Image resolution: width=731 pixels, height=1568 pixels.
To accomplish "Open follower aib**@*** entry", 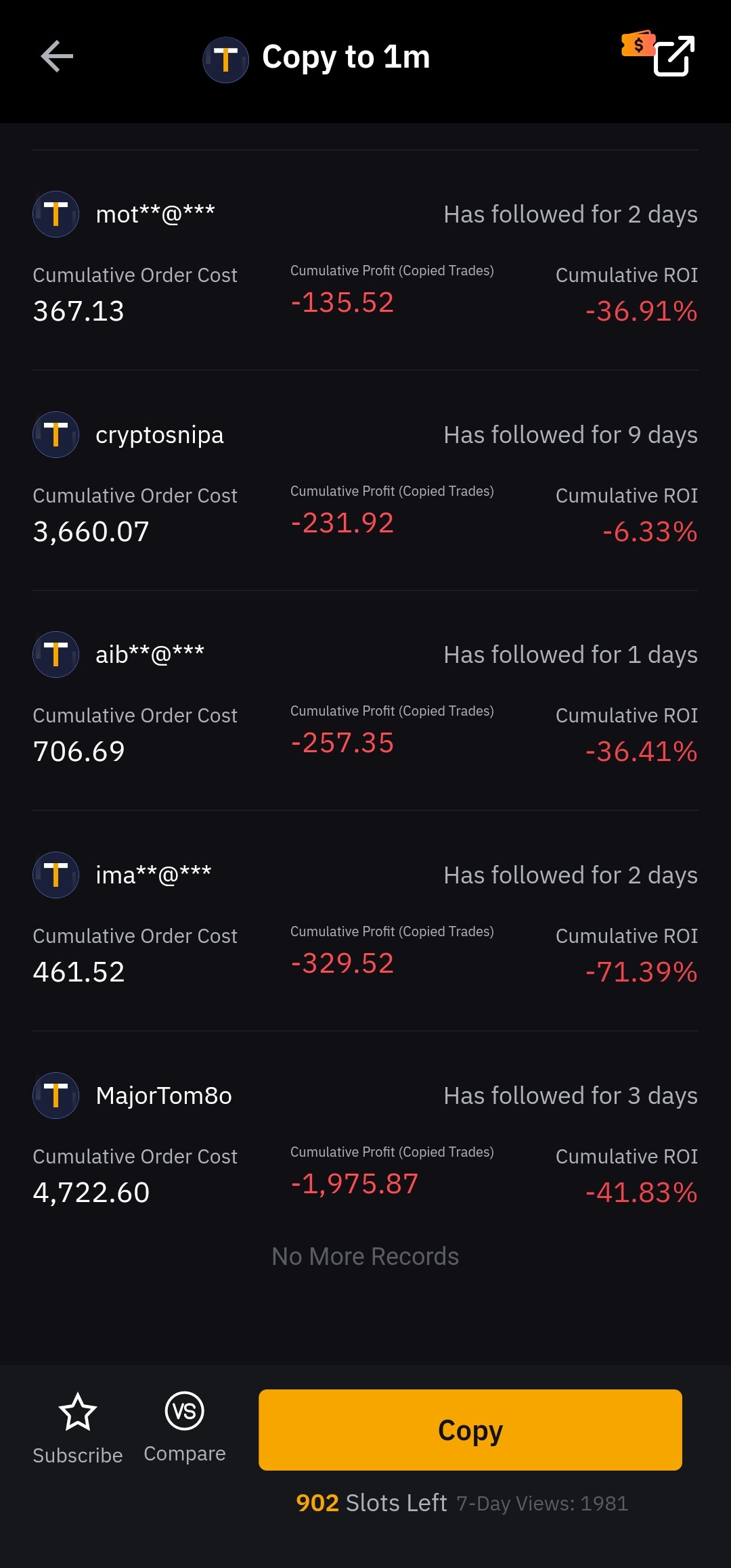I will click(x=365, y=701).
